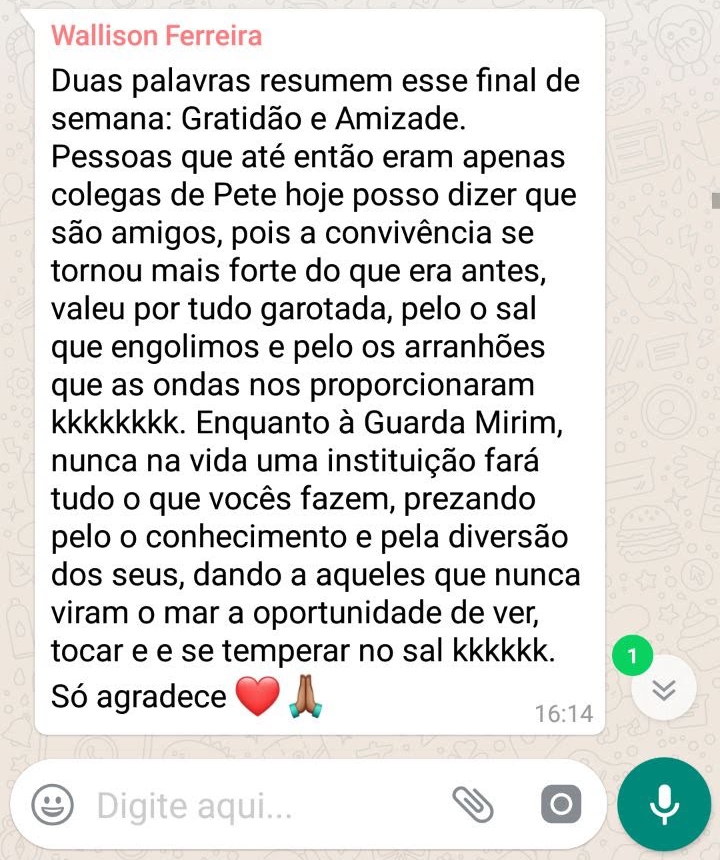Image resolution: width=720 pixels, height=860 pixels.
Task: Open the emoji picker
Action: (x=52, y=804)
